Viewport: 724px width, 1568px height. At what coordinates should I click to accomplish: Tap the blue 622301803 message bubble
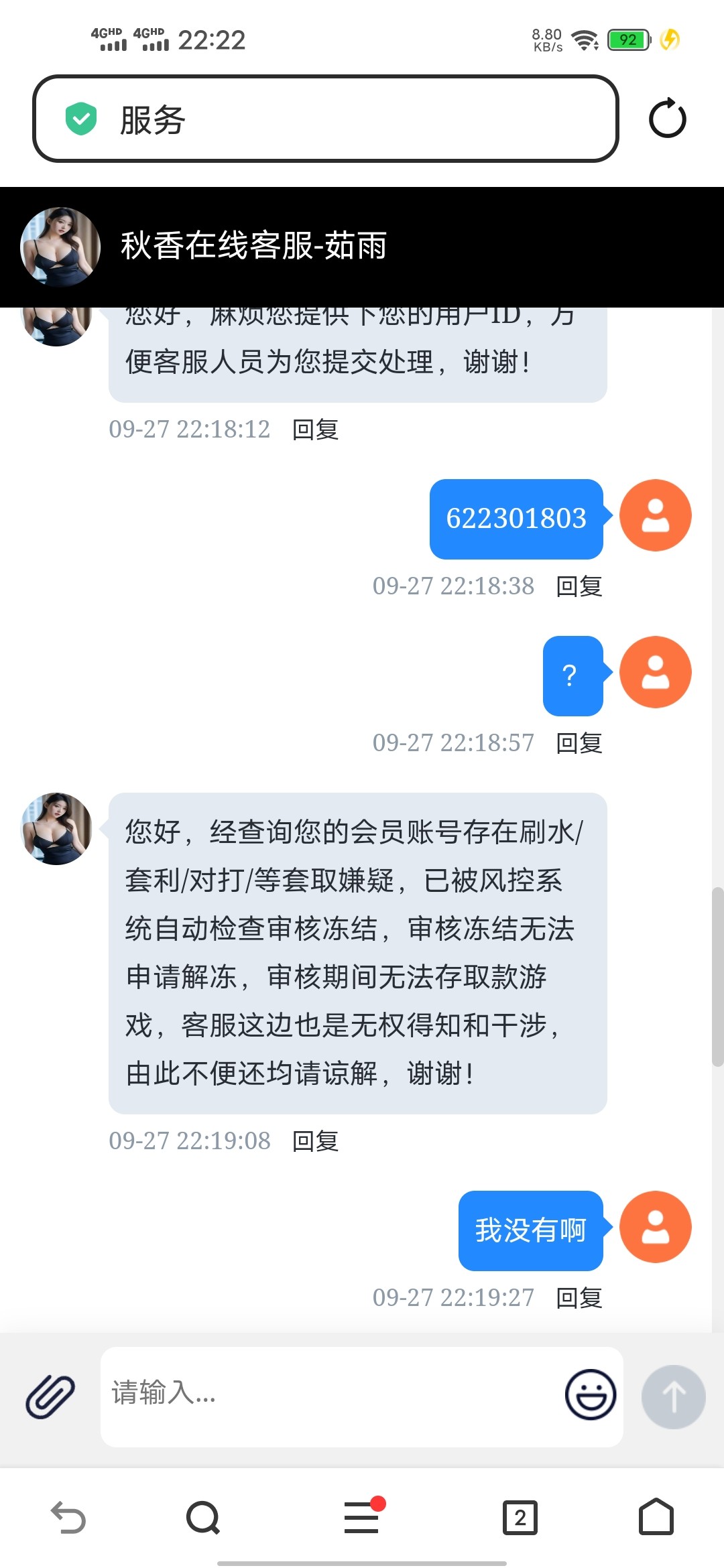tap(516, 518)
